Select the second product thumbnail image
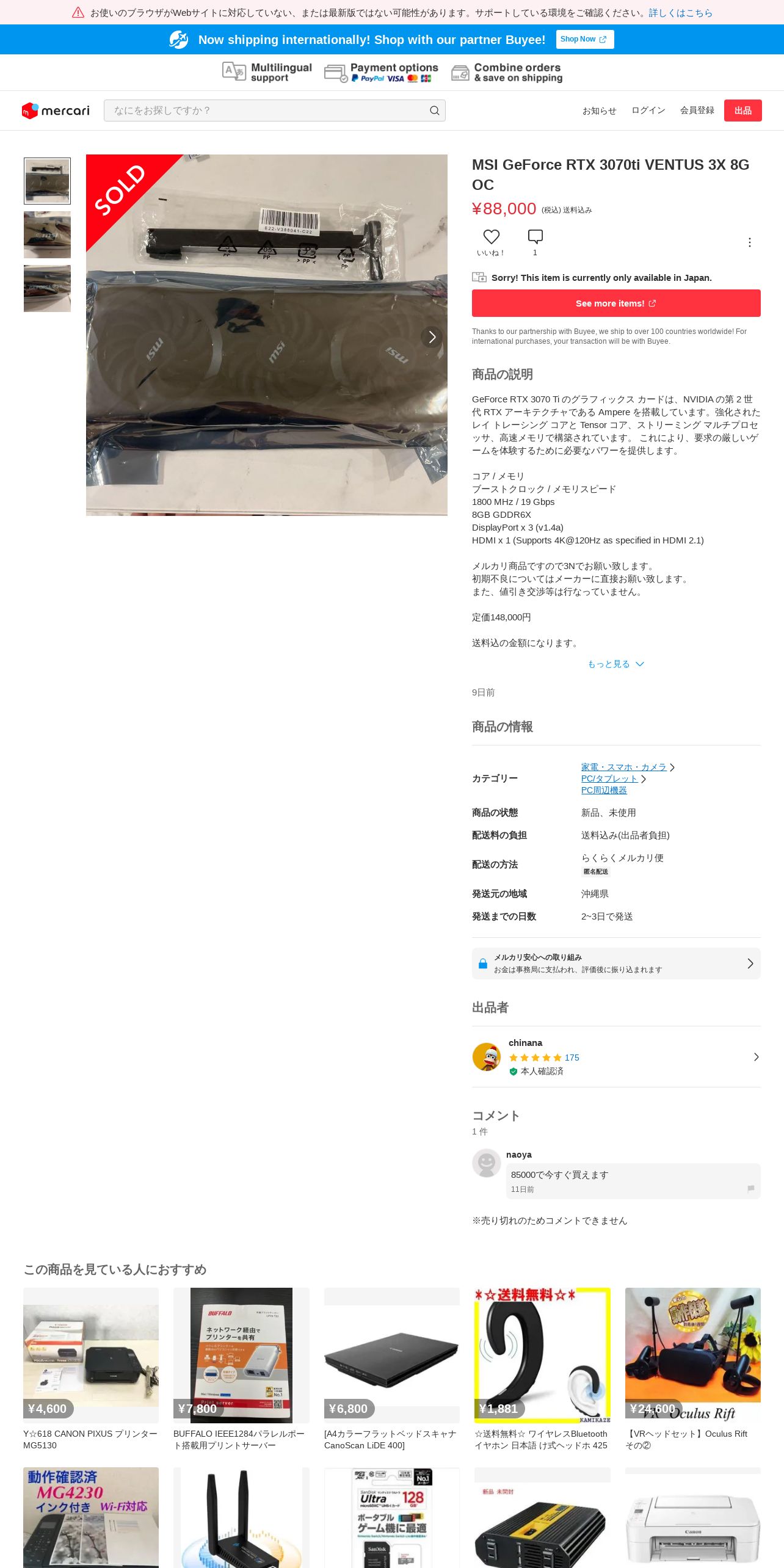The height and width of the screenshot is (1568, 784). 47,234
